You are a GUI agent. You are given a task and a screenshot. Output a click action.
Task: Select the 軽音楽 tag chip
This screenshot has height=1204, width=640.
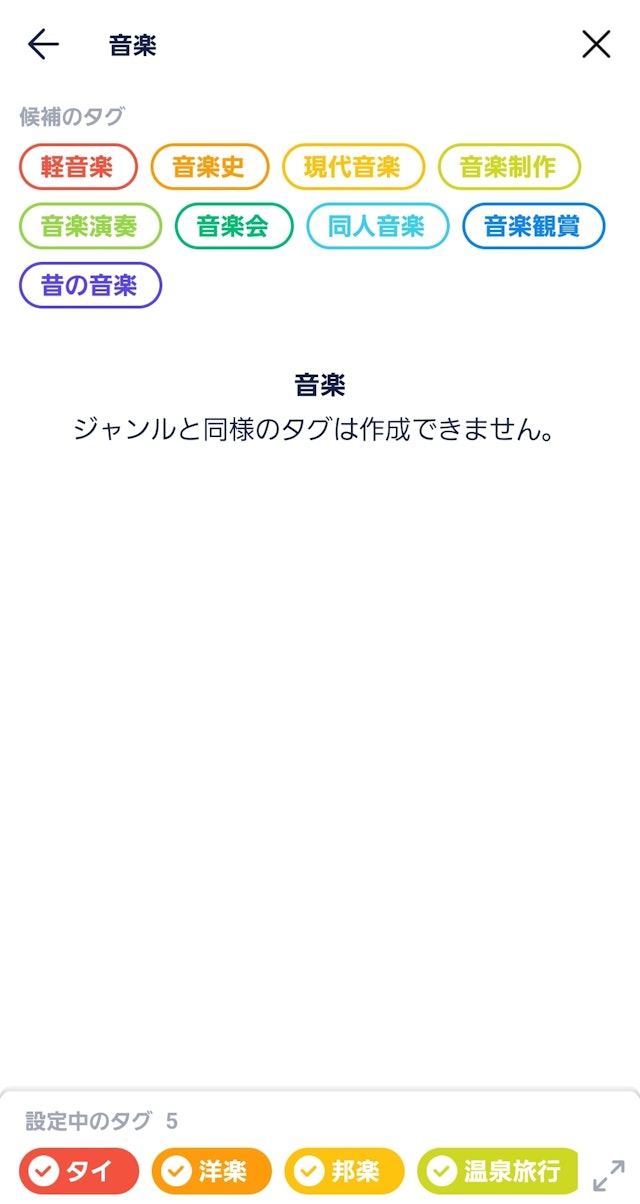[x=78, y=167]
